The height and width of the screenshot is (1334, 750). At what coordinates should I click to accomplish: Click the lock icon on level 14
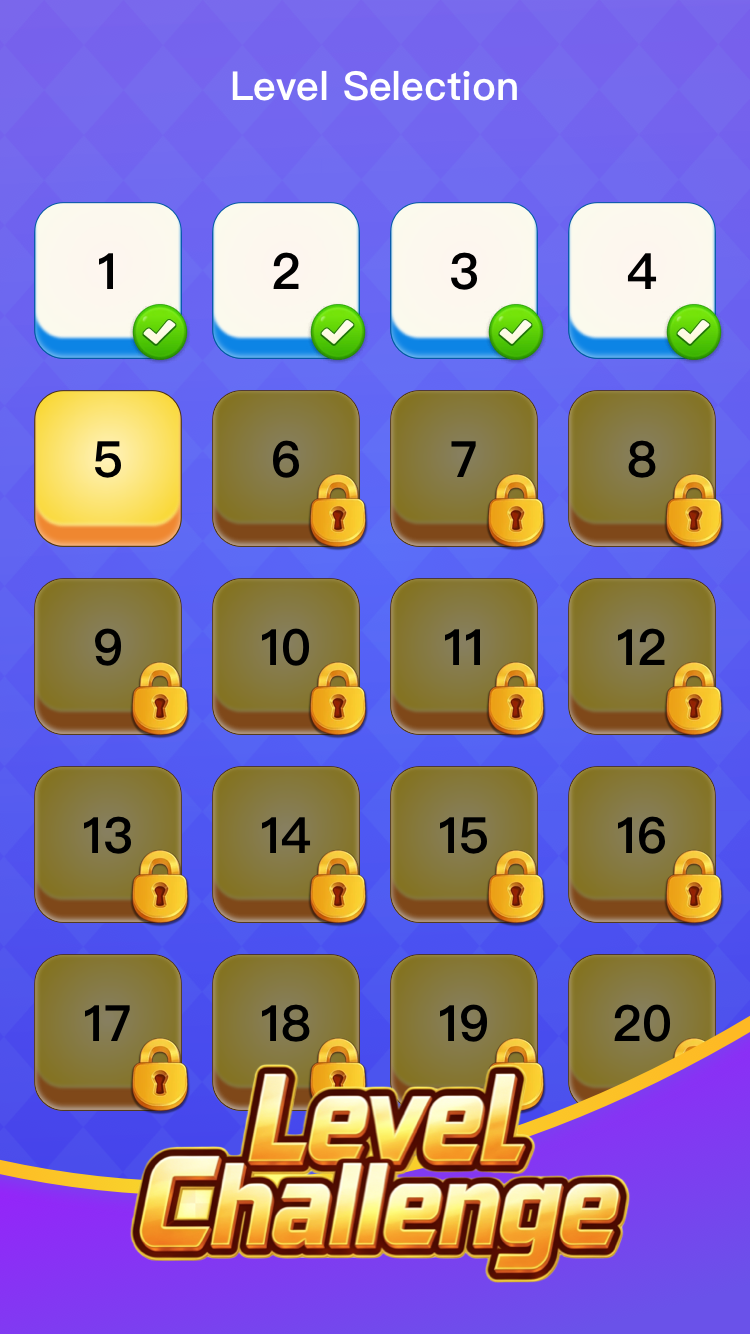tap(336, 888)
